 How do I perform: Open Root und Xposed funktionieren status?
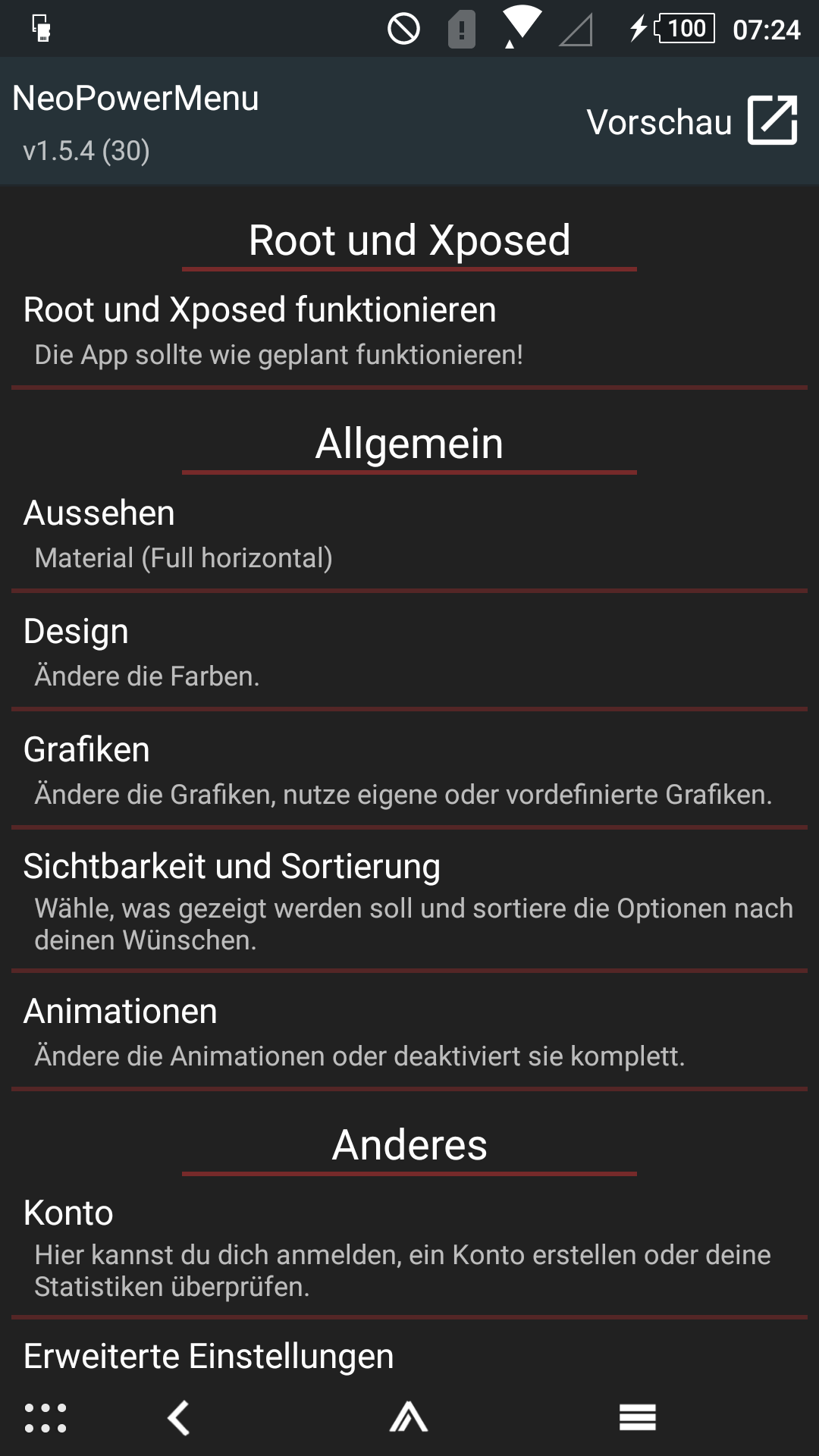(x=409, y=331)
